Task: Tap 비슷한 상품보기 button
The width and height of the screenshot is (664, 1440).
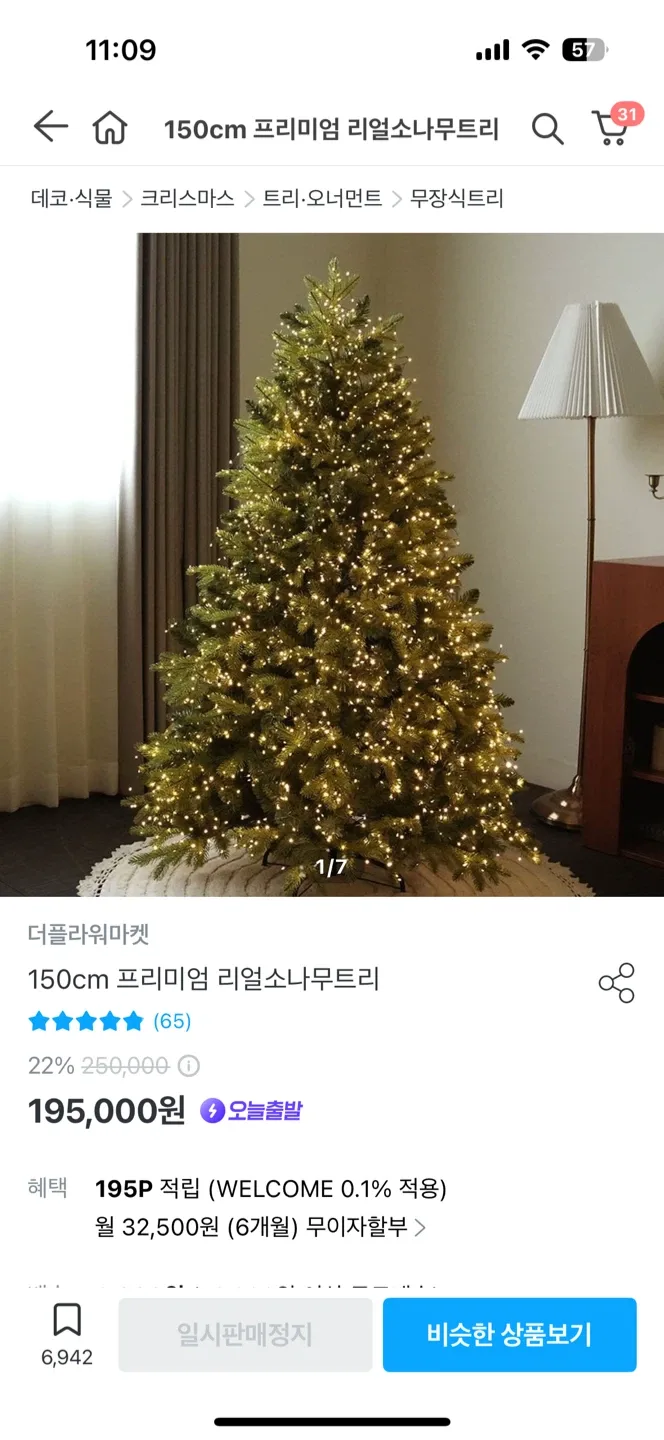Action: coord(509,1334)
